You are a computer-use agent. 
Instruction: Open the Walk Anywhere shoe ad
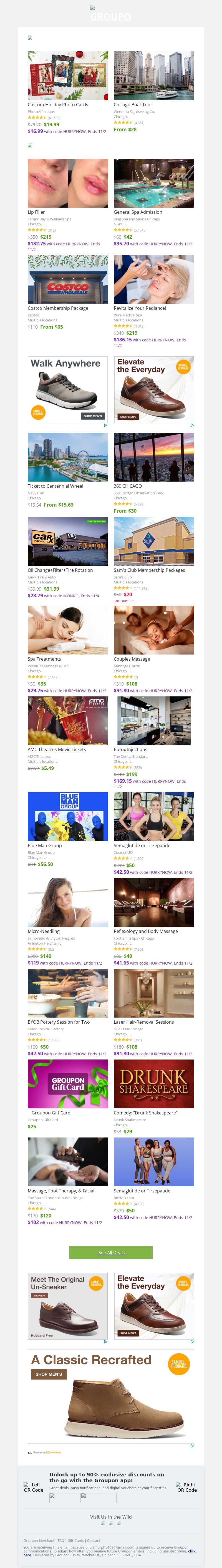(67, 389)
